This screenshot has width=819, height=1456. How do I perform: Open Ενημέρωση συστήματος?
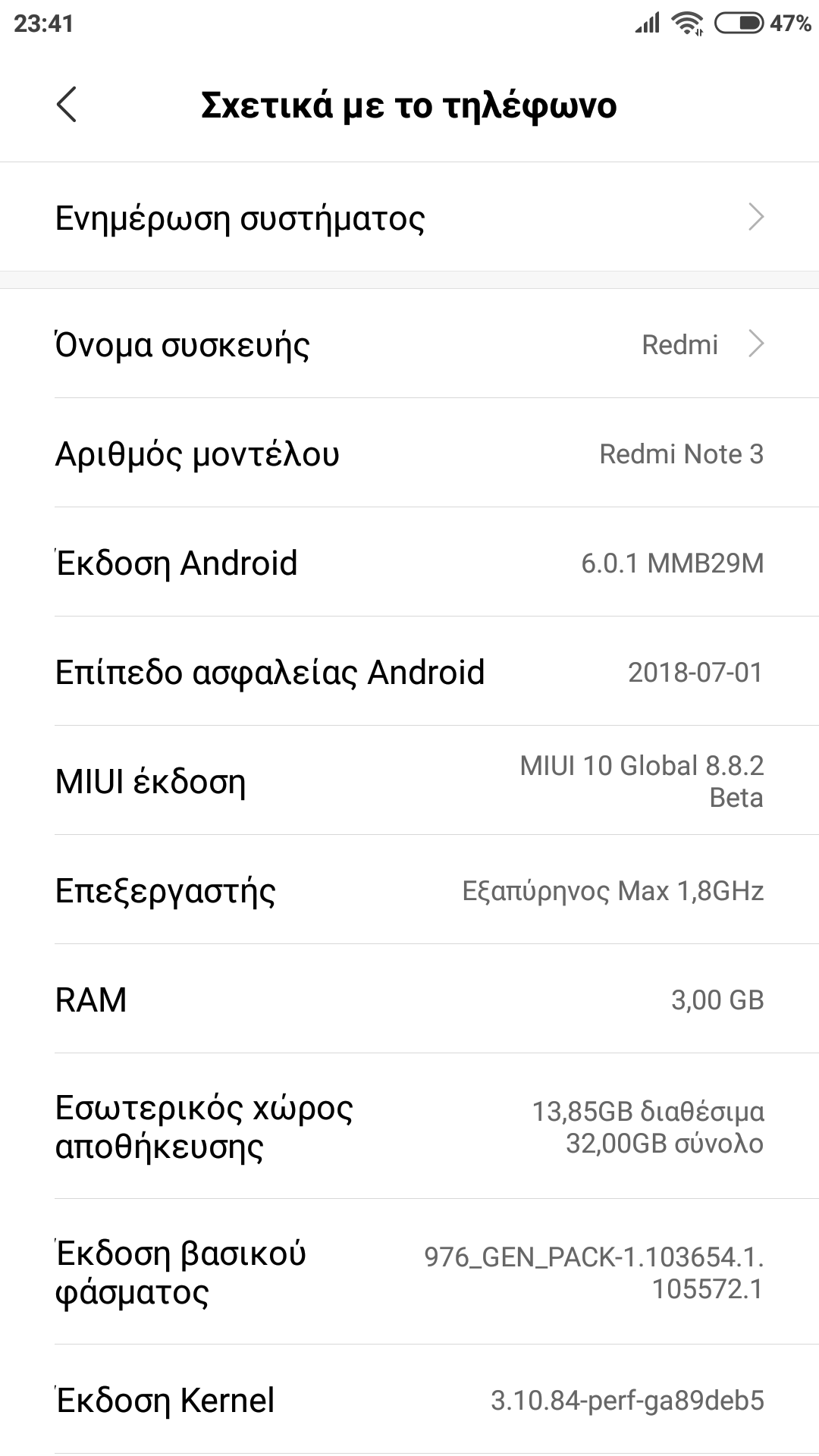pyautogui.click(x=409, y=218)
